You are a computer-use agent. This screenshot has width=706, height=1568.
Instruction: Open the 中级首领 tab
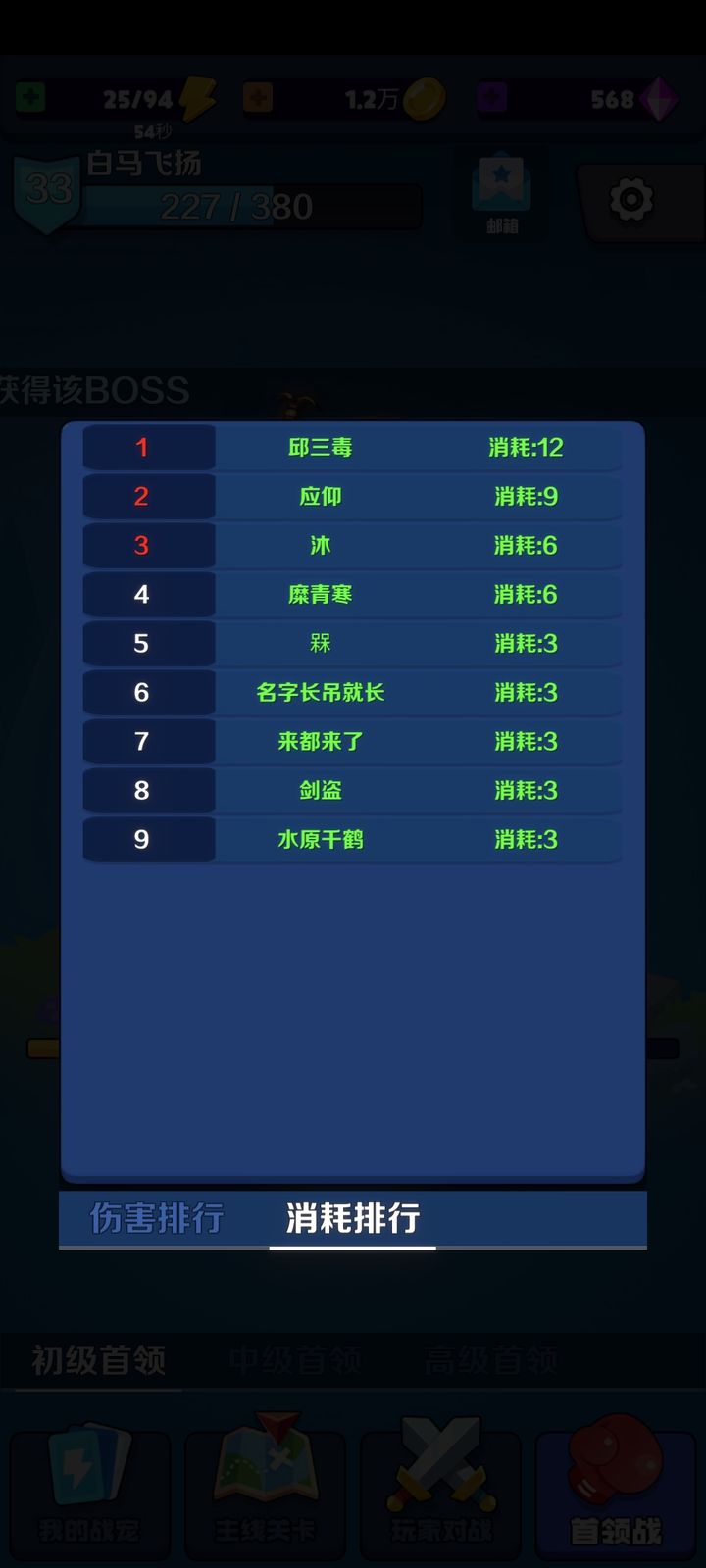(x=294, y=1359)
